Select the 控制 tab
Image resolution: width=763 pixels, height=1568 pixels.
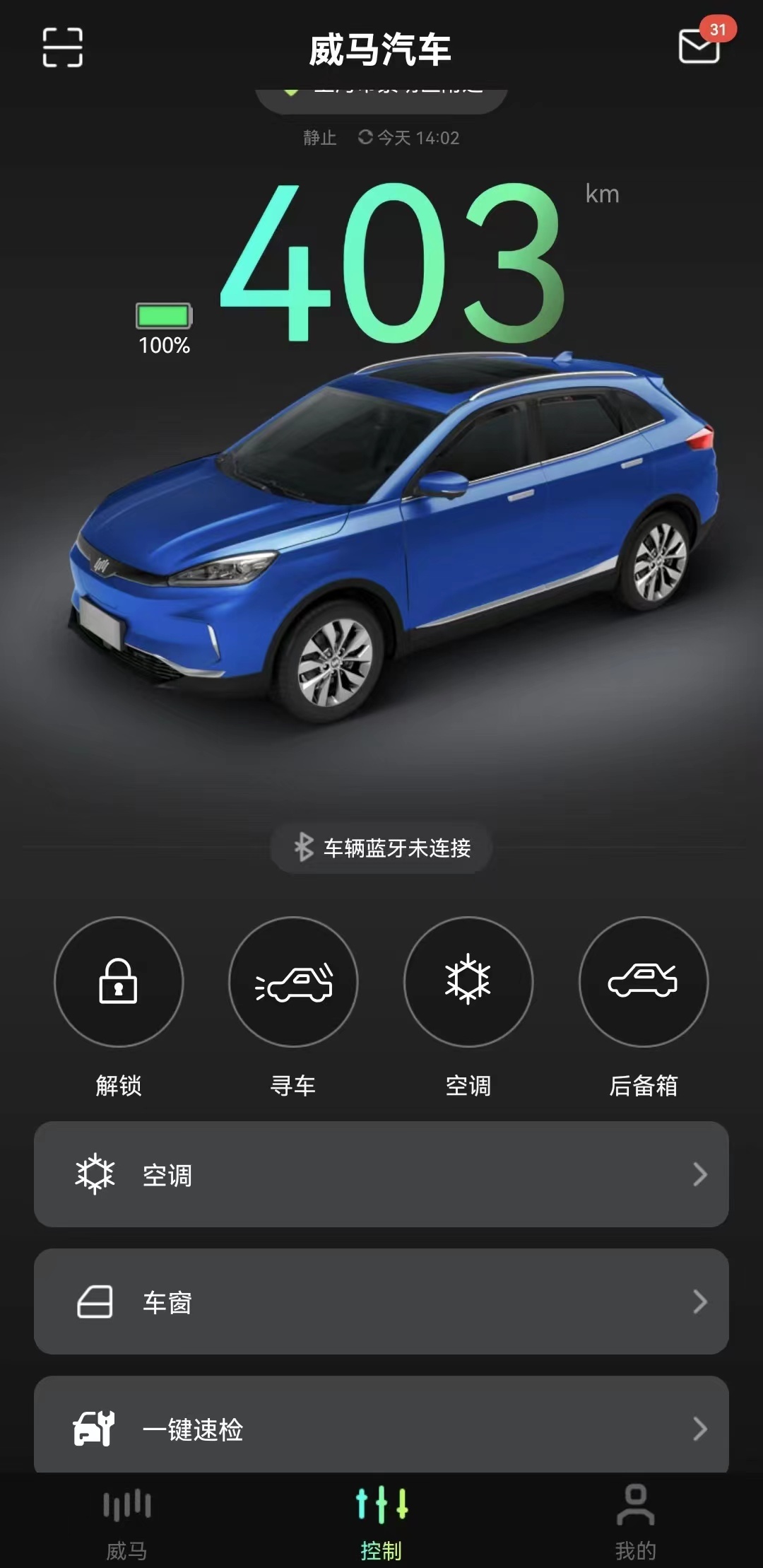coord(381,1521)
